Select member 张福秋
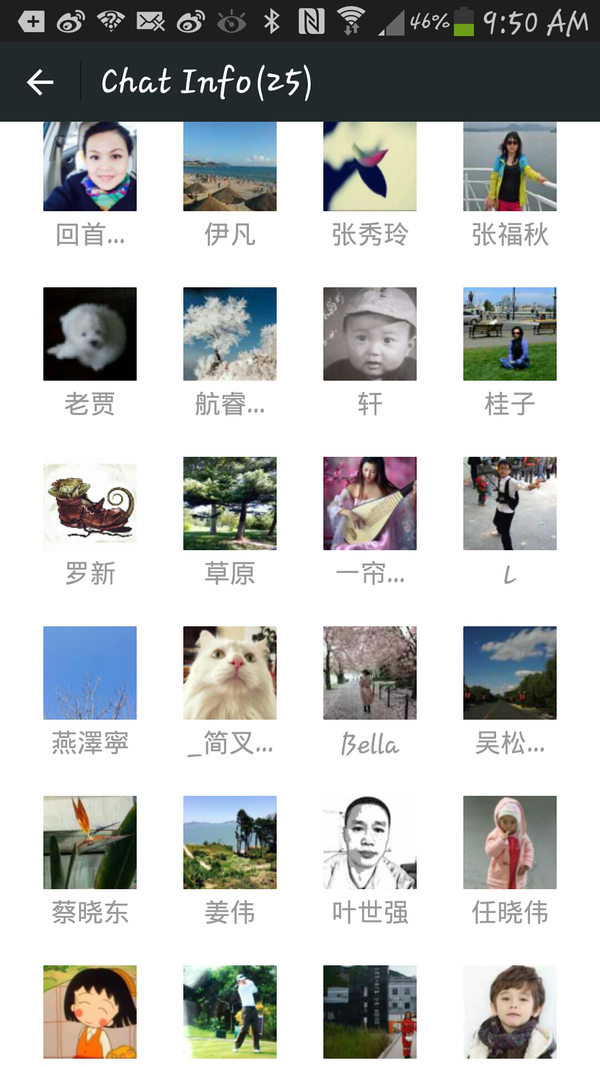 point(510,166)
